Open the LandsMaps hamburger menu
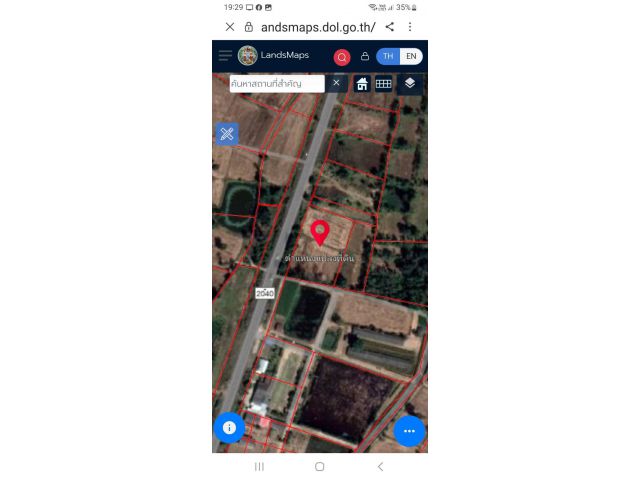Image resolution: width=640 pixels, height=480 pixels. click(x=225, y=56)
